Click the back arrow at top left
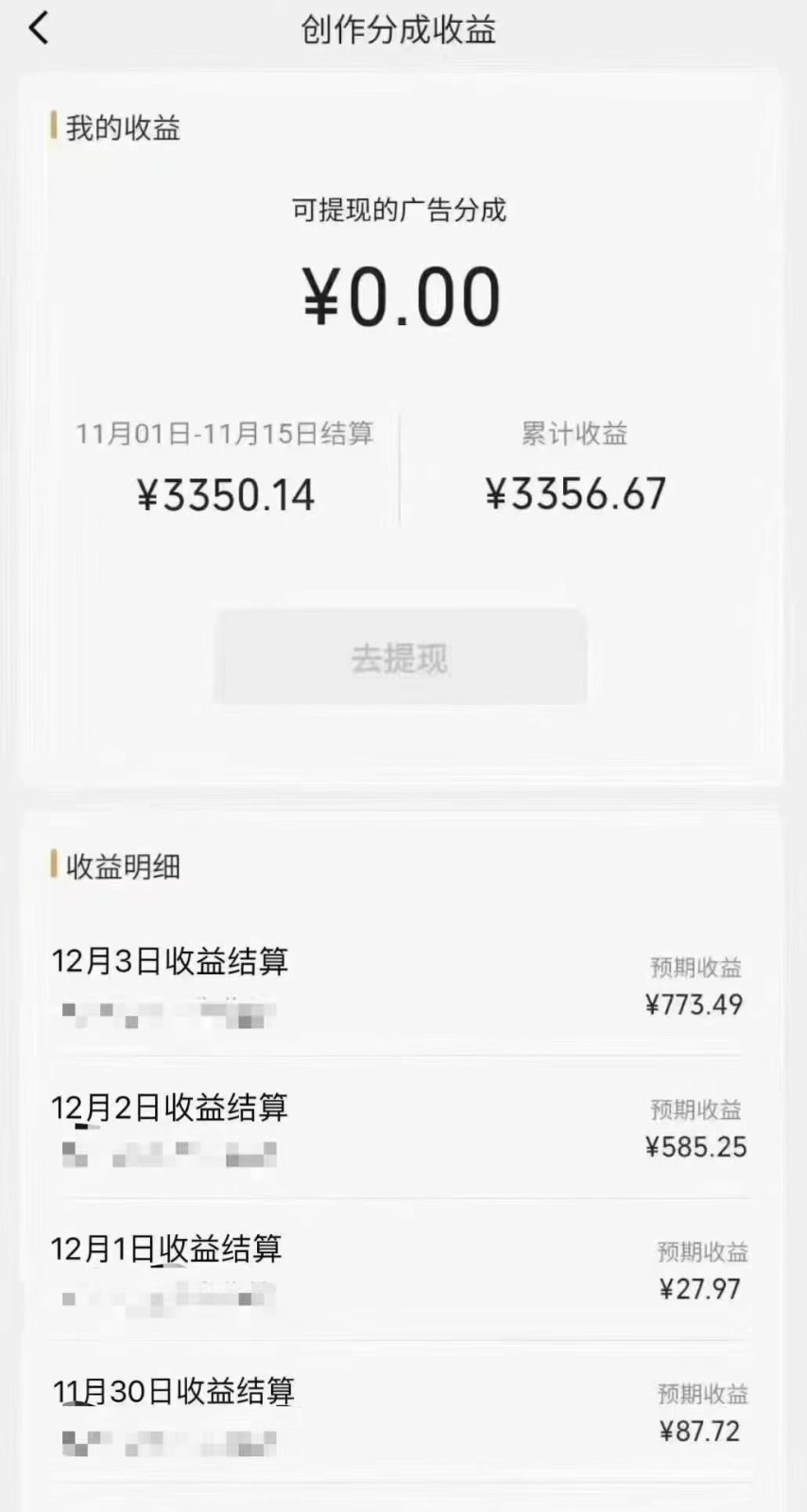Image resolution: width=807 pixels, height=1512 pixels. tap(40, 28)
